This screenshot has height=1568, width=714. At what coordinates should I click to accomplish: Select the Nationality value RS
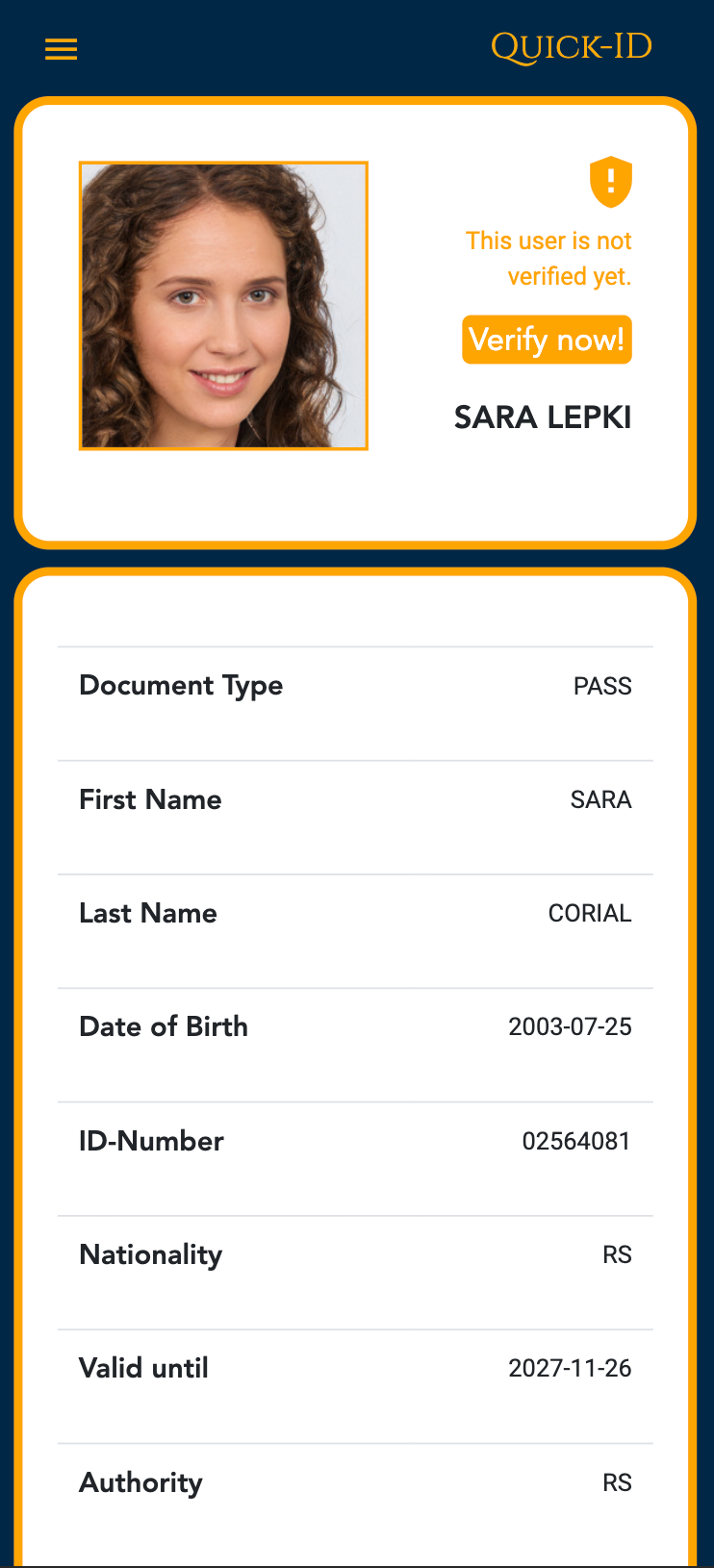click(x=618, y=1254)
